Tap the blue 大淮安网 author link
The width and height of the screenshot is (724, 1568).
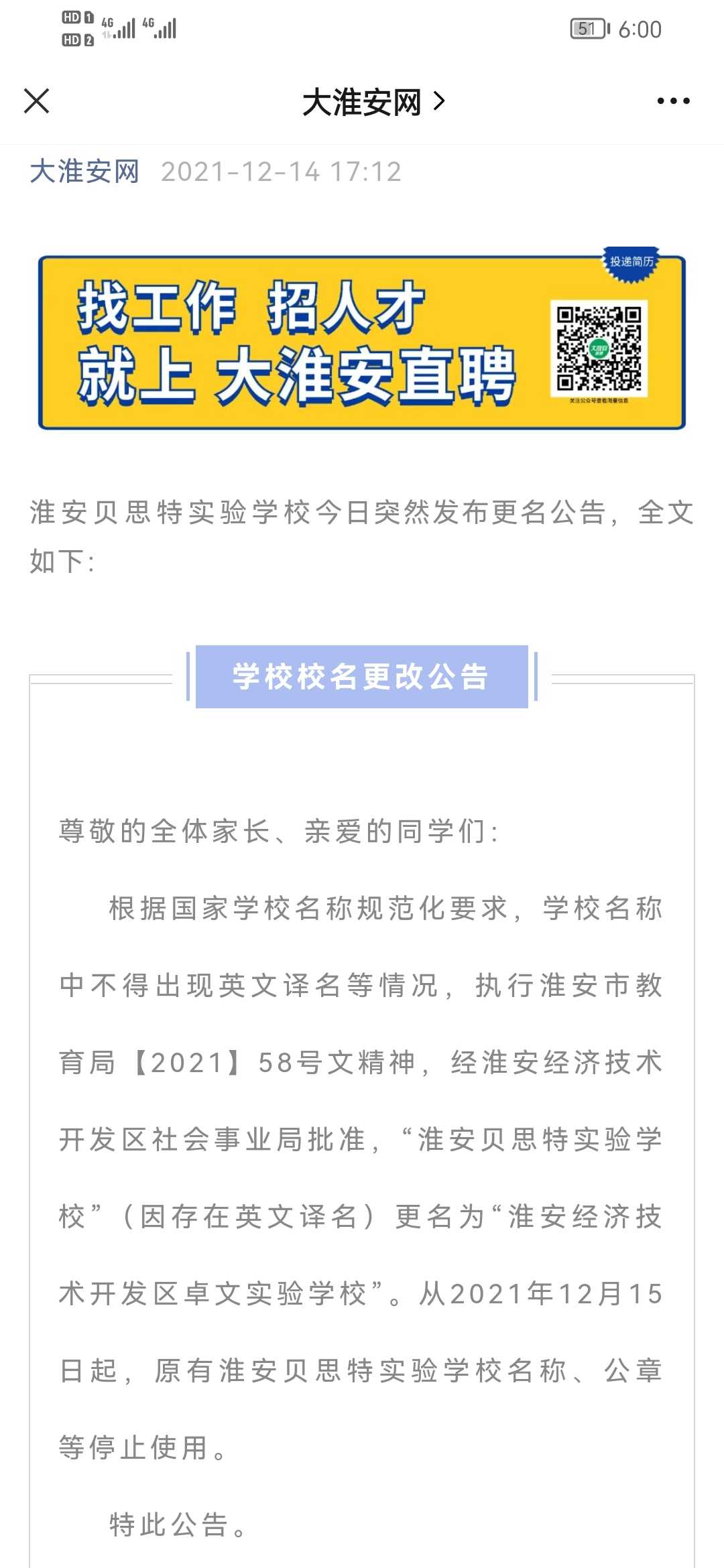(x=84, y=172)
